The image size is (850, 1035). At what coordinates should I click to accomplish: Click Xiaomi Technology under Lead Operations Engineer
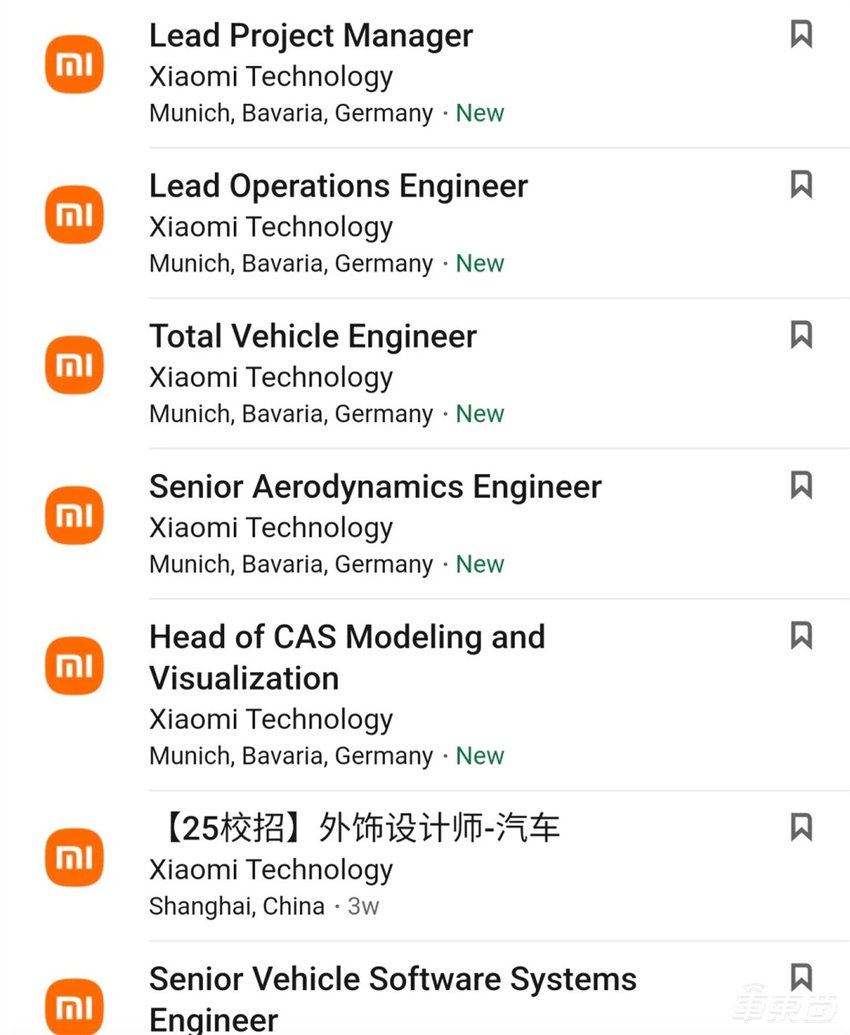(x=271, y=227)
